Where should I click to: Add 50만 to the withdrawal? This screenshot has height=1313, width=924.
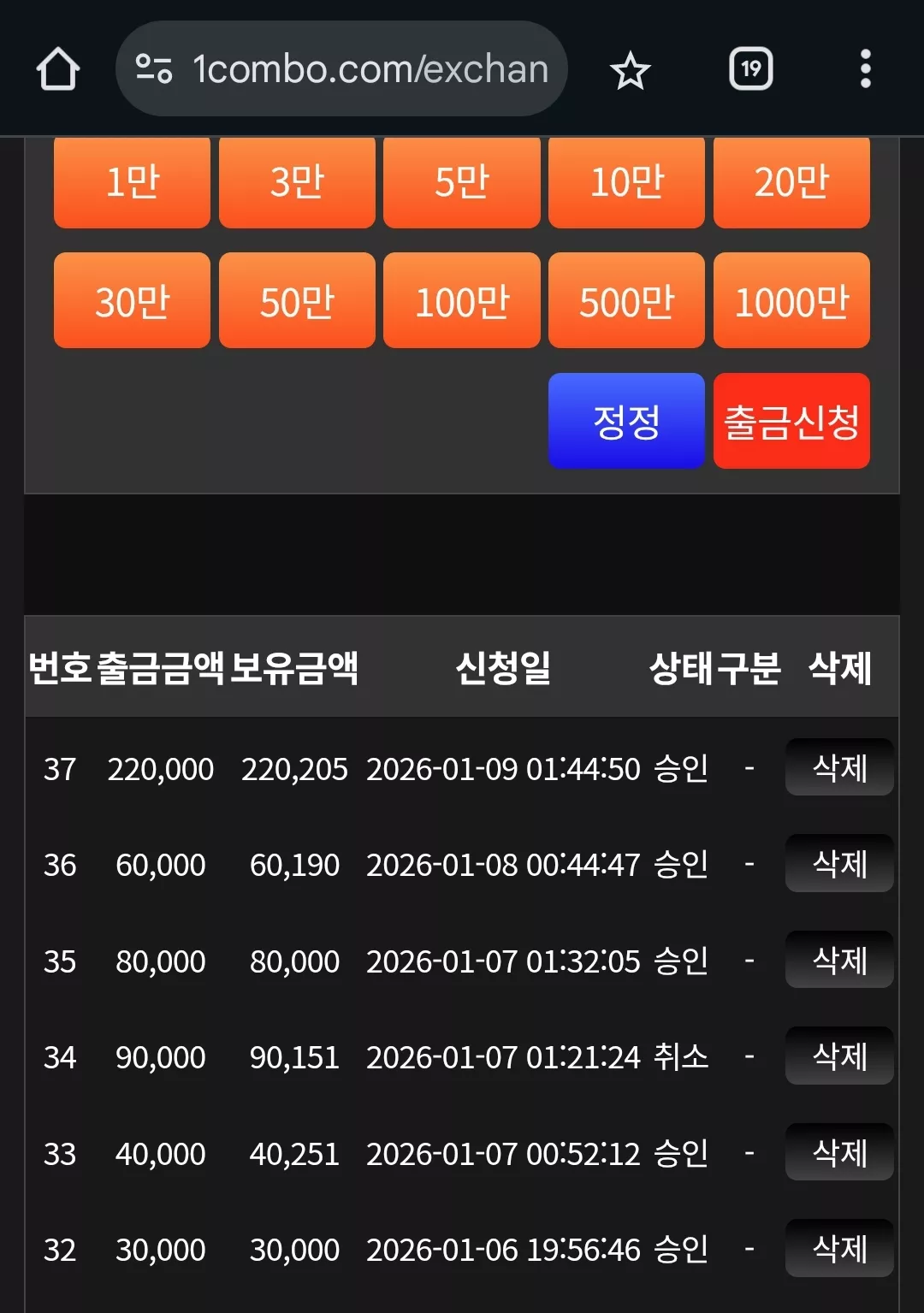coord(297,300)
